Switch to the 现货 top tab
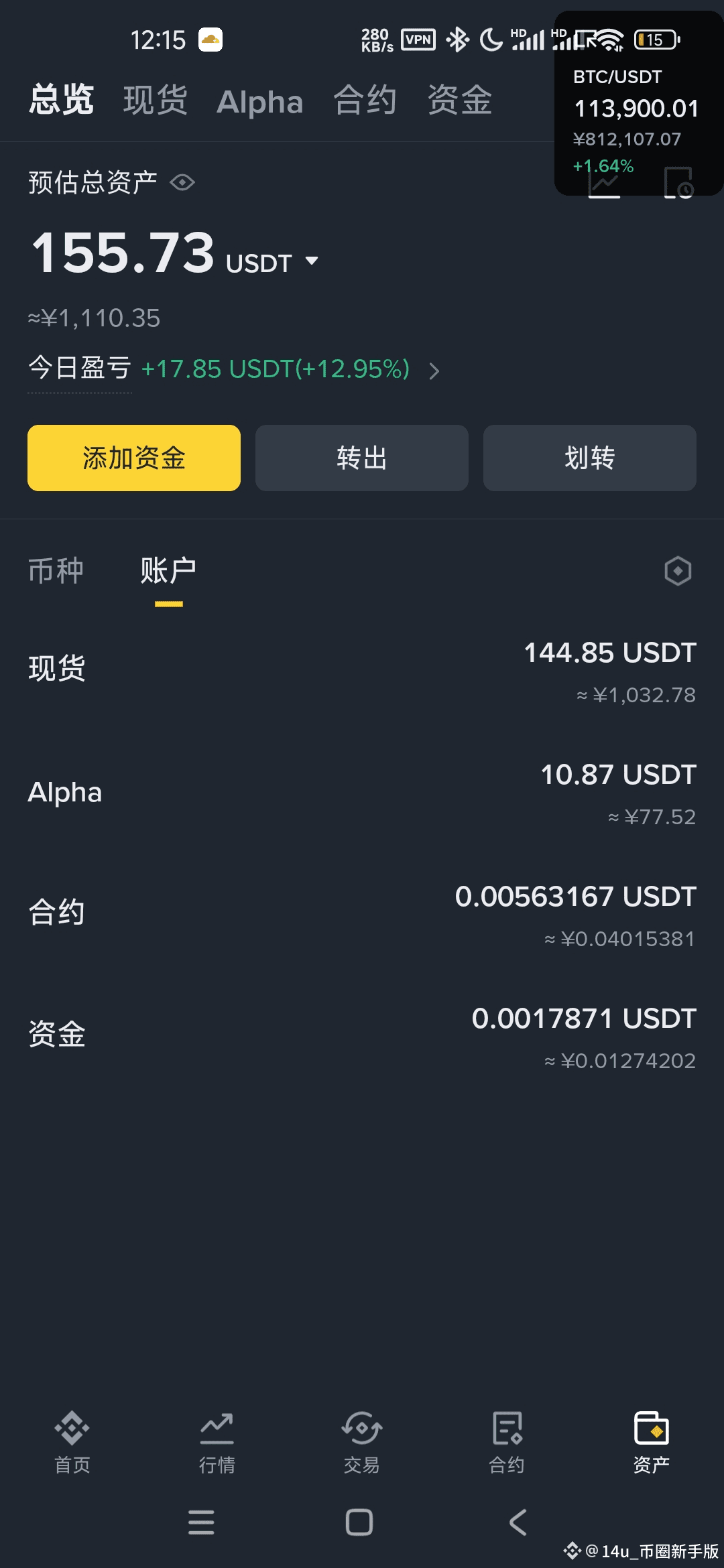 [155, 101]
